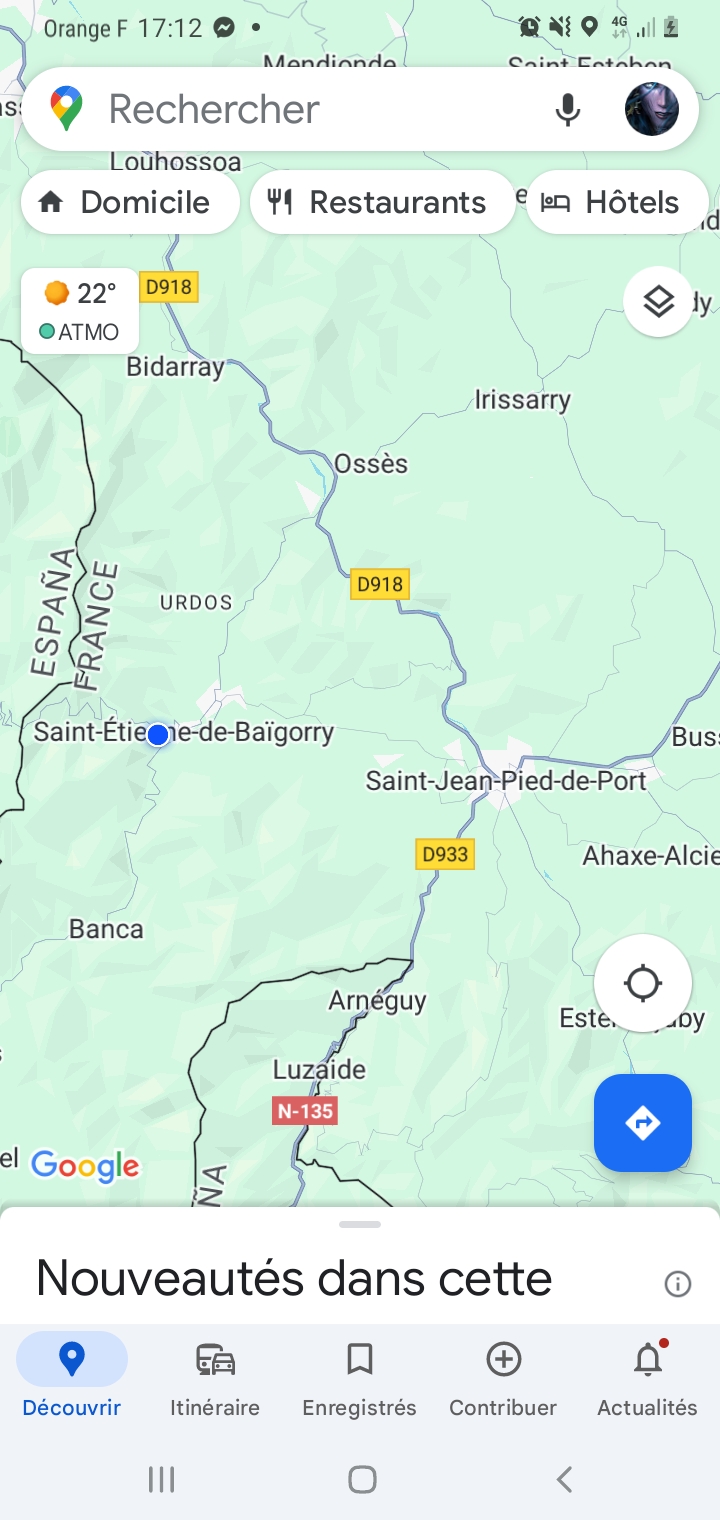Open the Enregistrés tab
The image size is (720, 1520).
tap(359, 1377)
